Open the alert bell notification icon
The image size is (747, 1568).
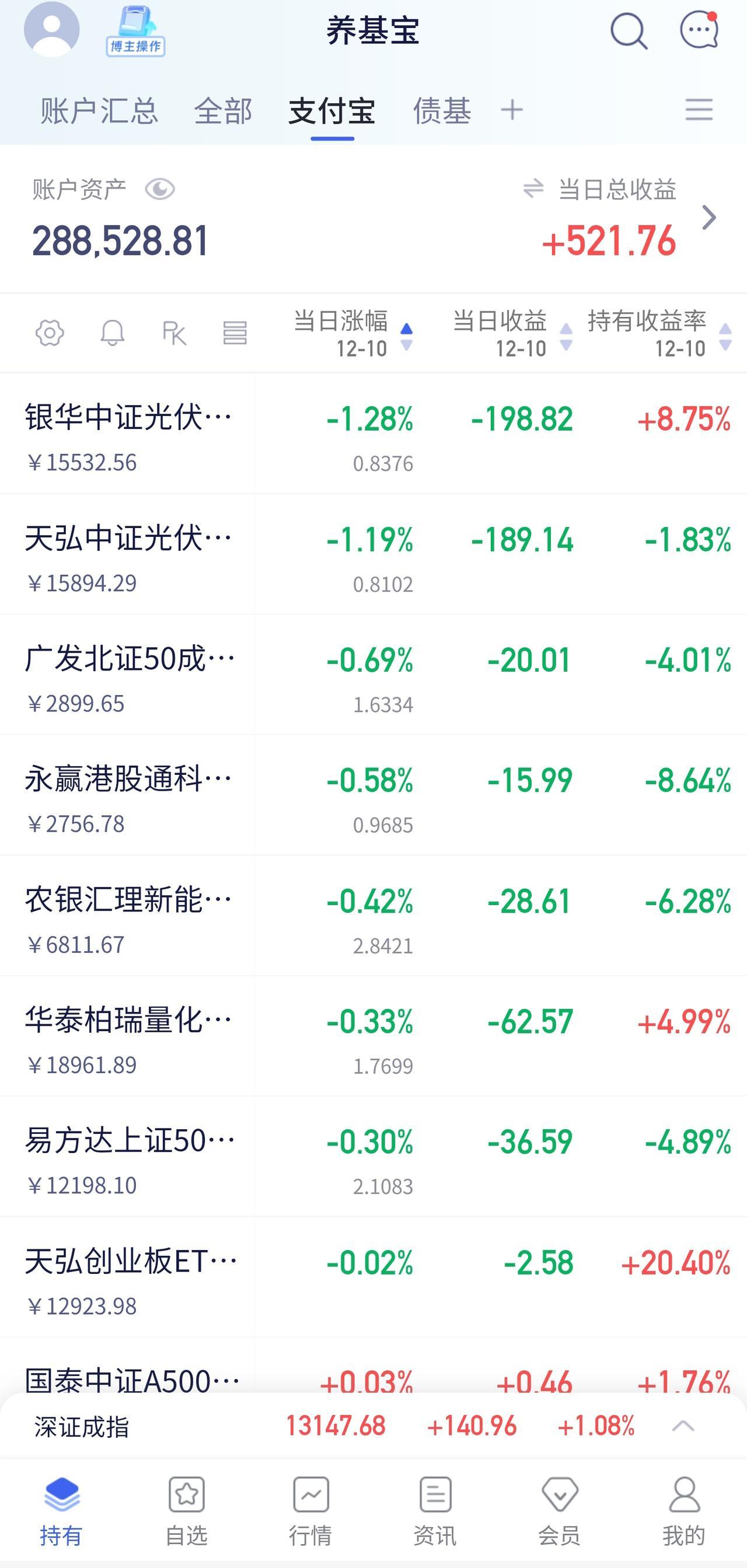pos(113,333)
